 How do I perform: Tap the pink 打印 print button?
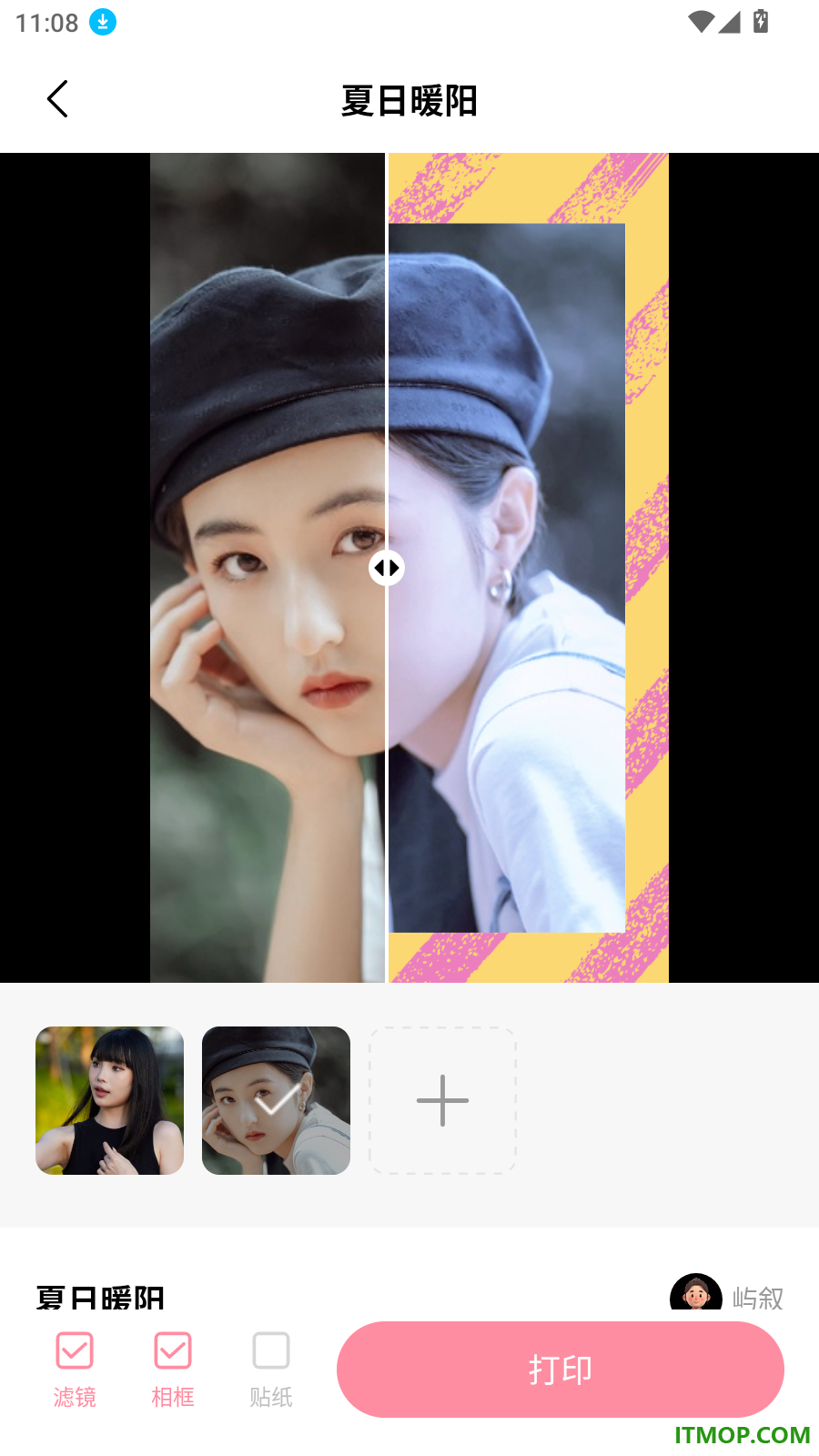point(561,1369)
